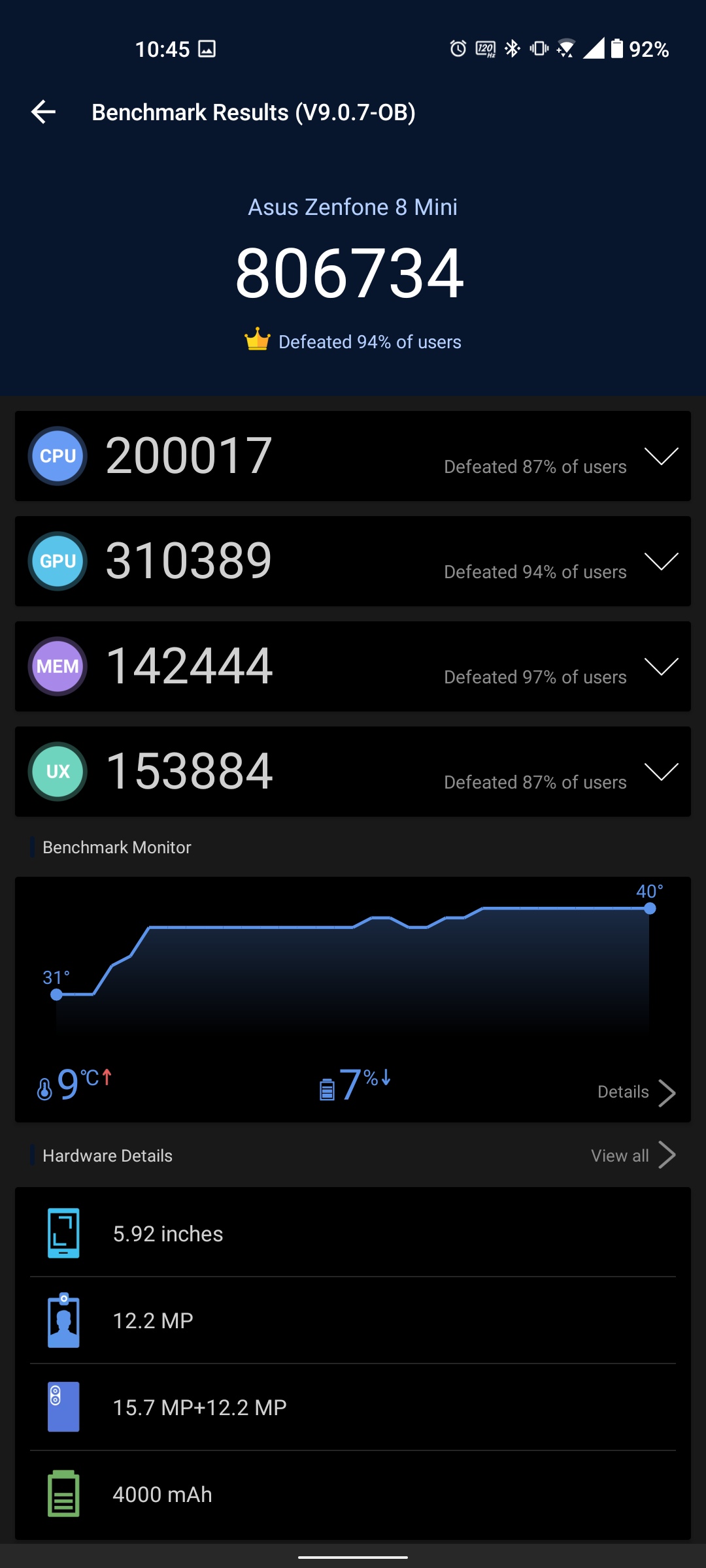
Task: Expand the UX score section
Action: pos(661,772)
